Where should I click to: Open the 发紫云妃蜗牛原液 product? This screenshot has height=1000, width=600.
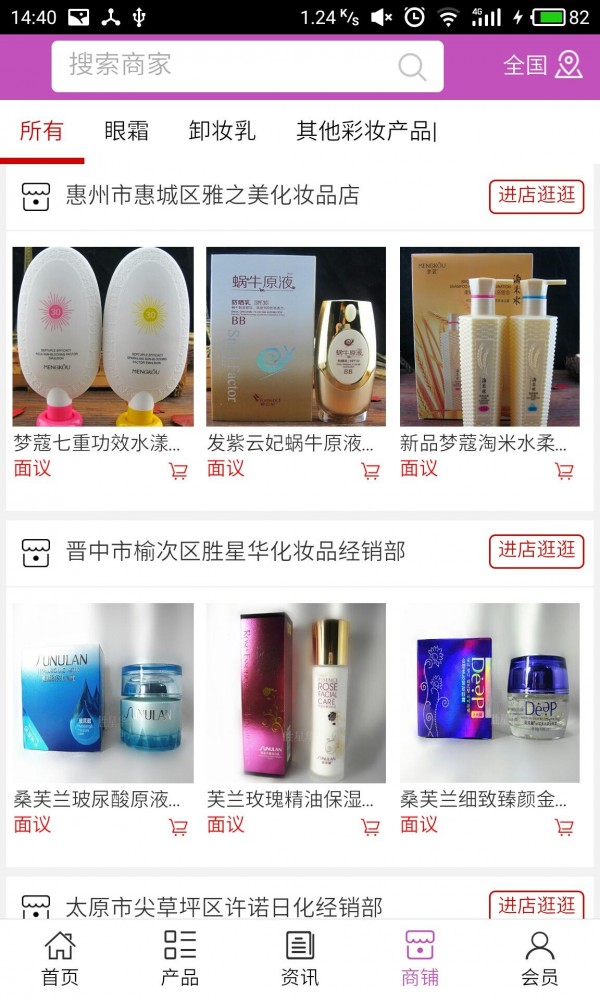296,337
